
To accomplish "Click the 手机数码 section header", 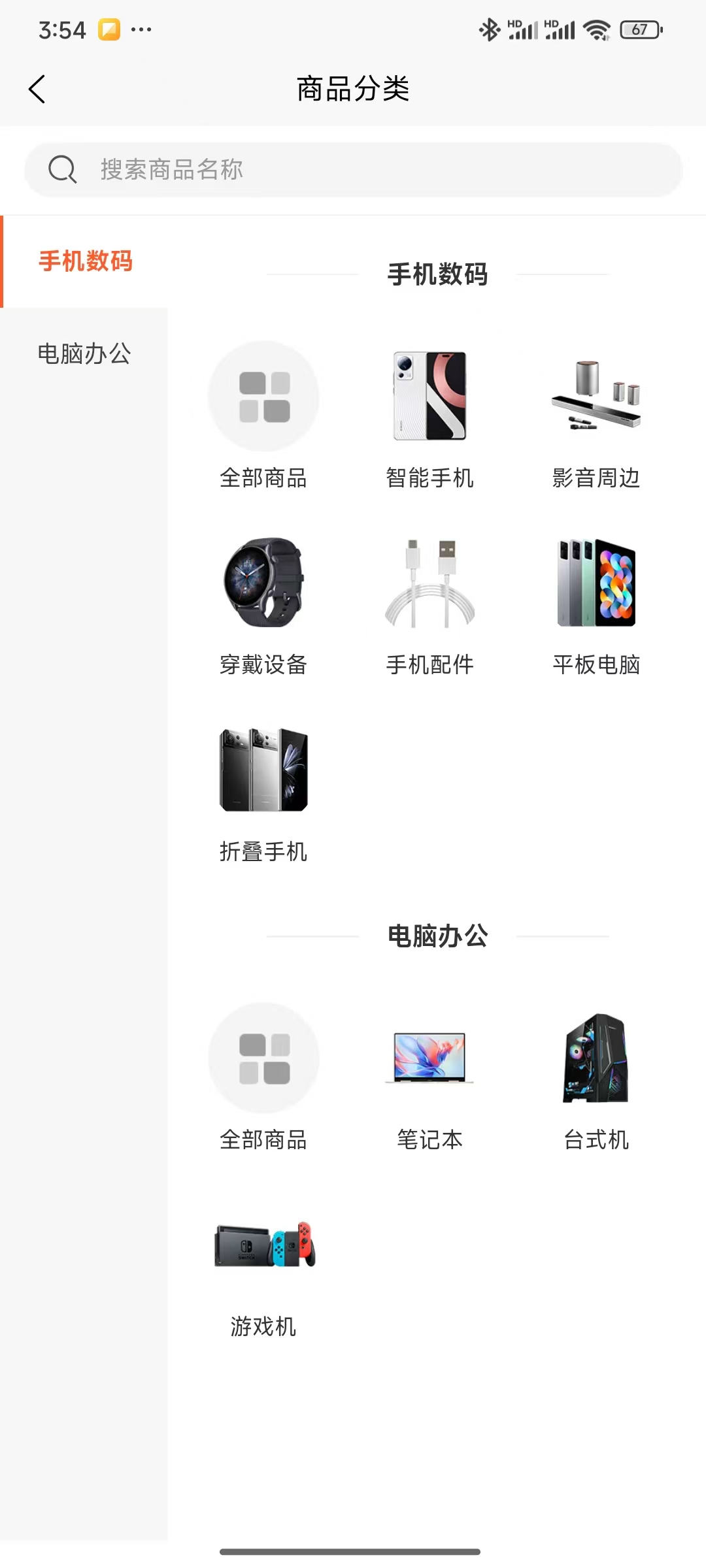I will (438, 275).
